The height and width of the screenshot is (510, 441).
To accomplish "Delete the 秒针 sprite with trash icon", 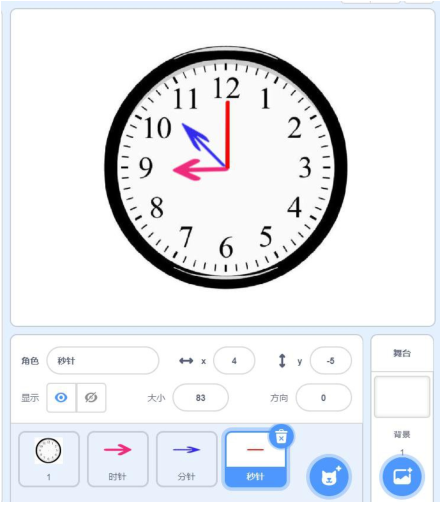I will tap(281, 436).
